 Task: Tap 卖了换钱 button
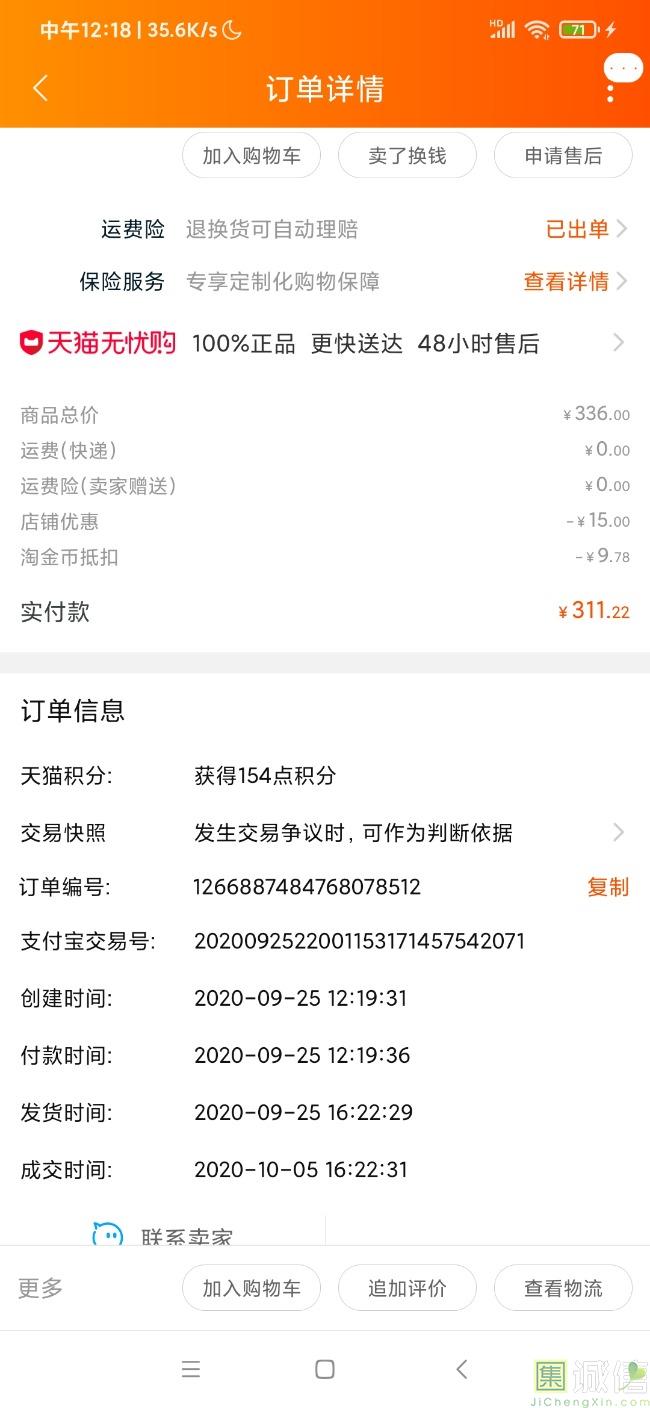[x=407, y=156]
